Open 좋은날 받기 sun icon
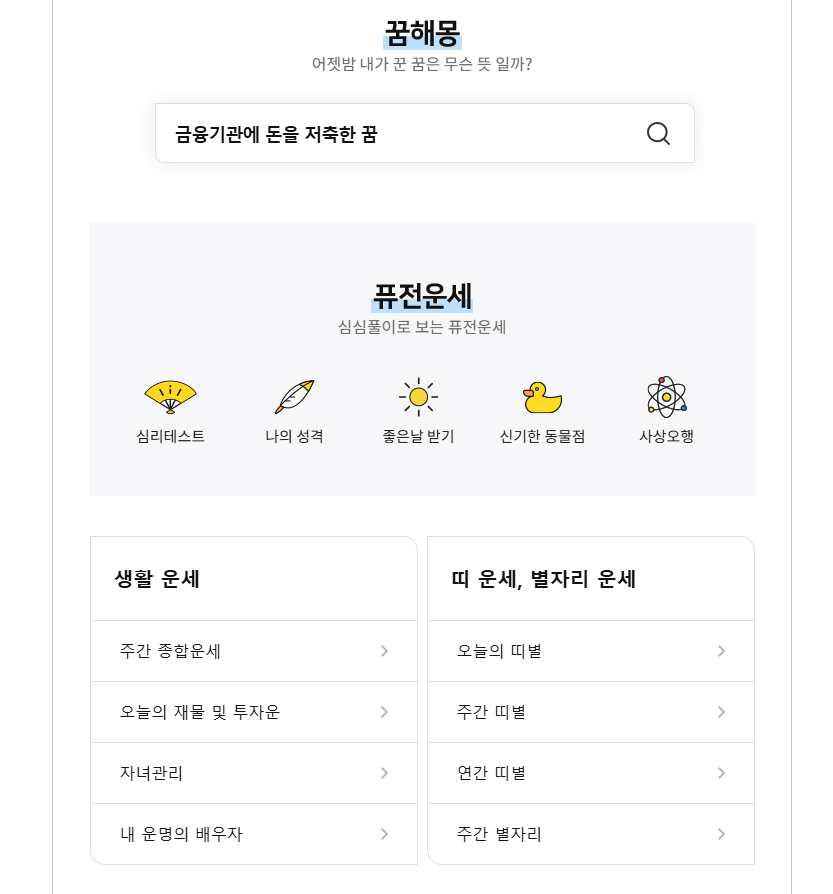 point(417,397)
